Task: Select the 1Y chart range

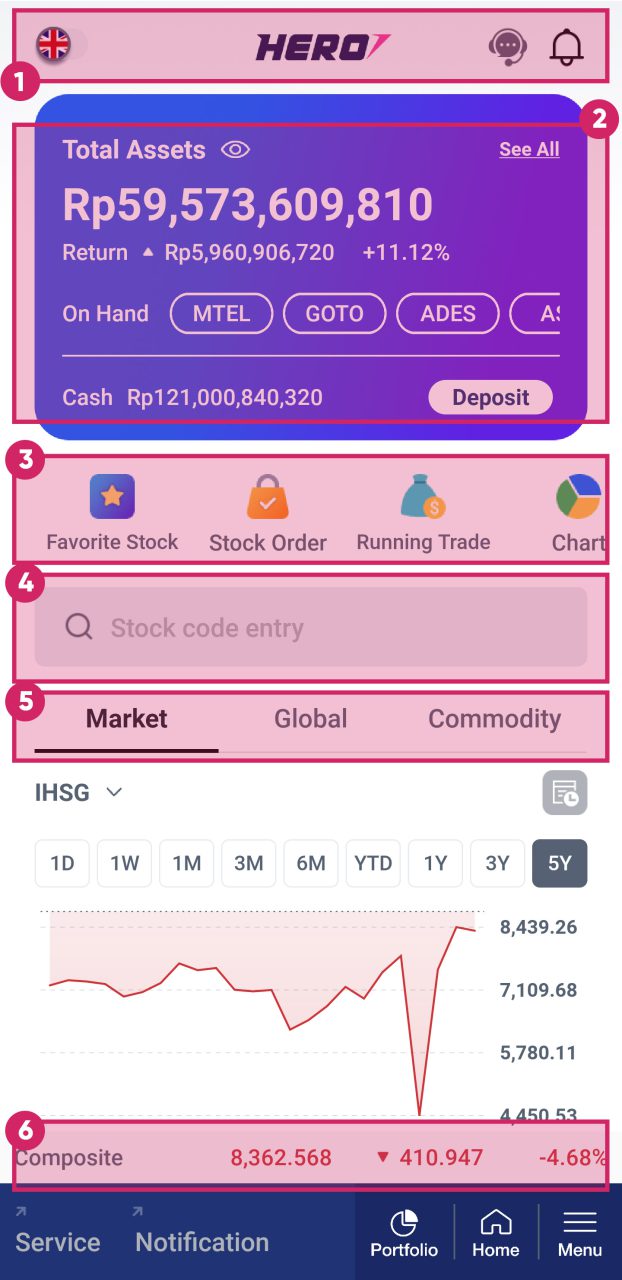Action: coord(435,863)
